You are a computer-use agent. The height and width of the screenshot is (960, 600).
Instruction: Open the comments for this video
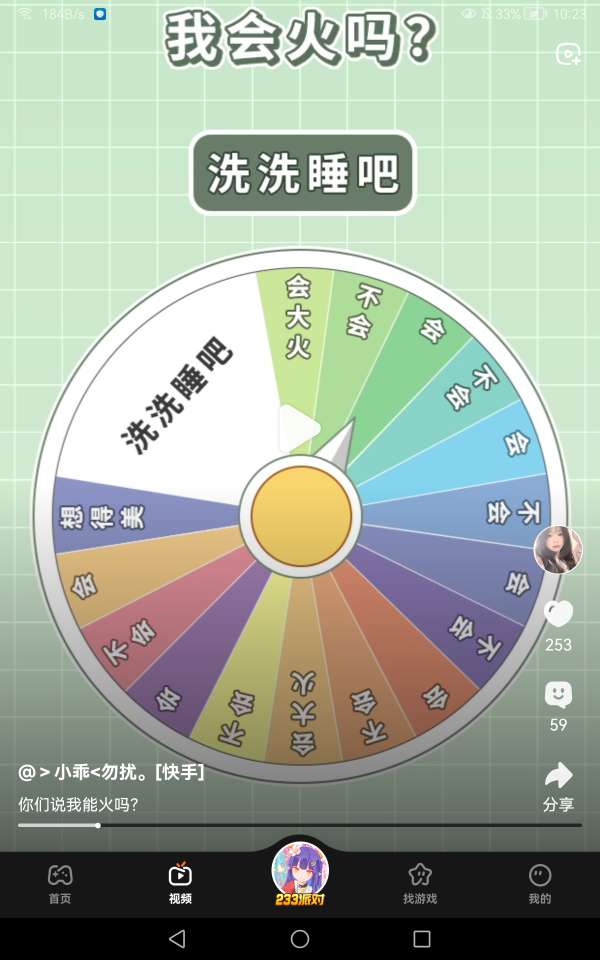point(558,694)
